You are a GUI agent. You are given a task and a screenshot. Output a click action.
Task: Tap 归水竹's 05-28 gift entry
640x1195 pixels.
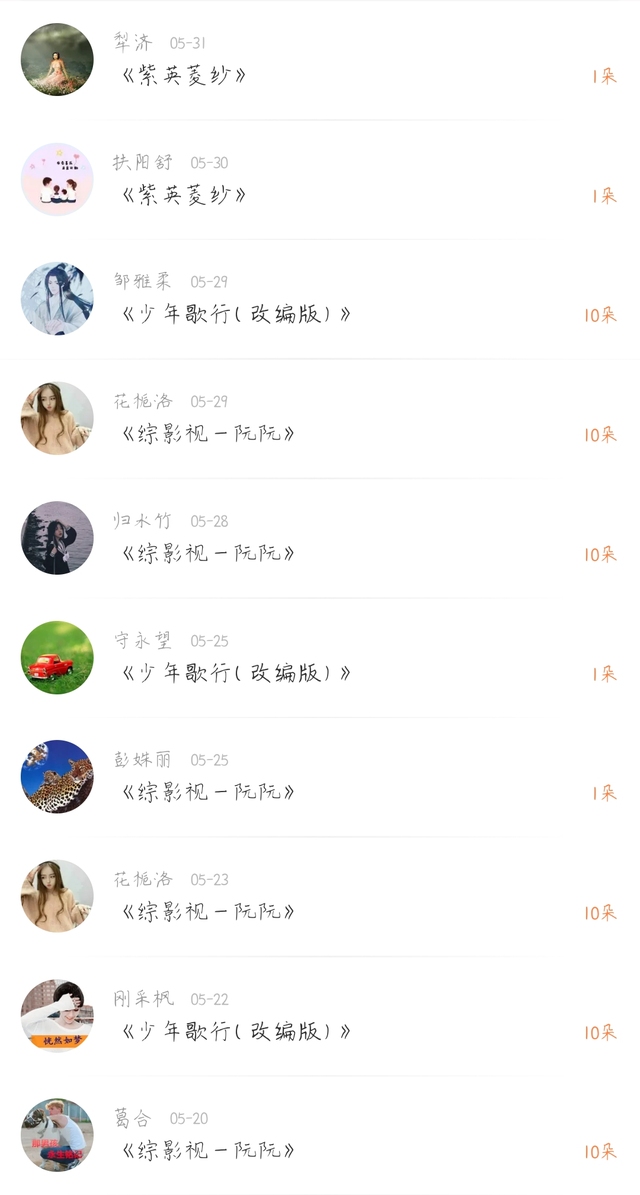click(x=320, y=538)
